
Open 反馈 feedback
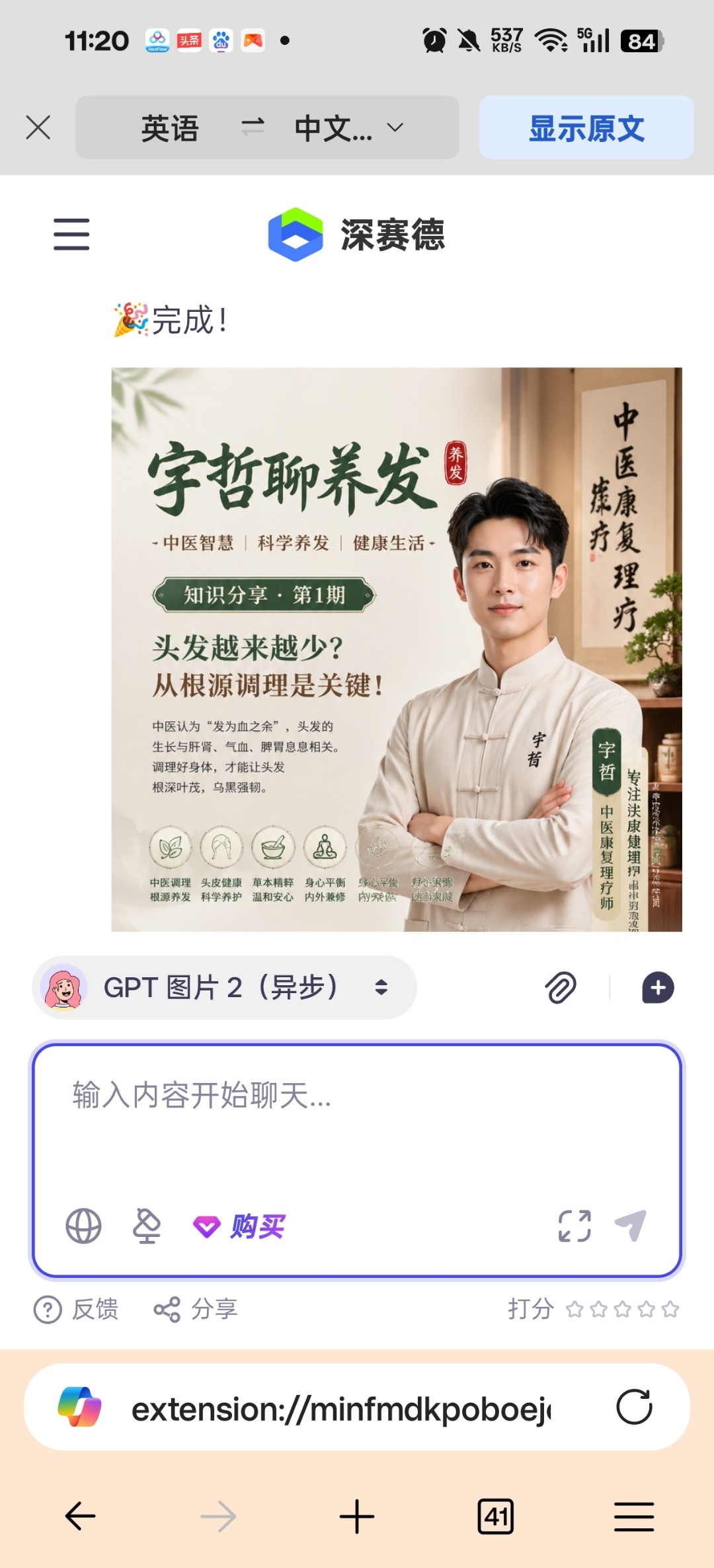click(77, 1309)
